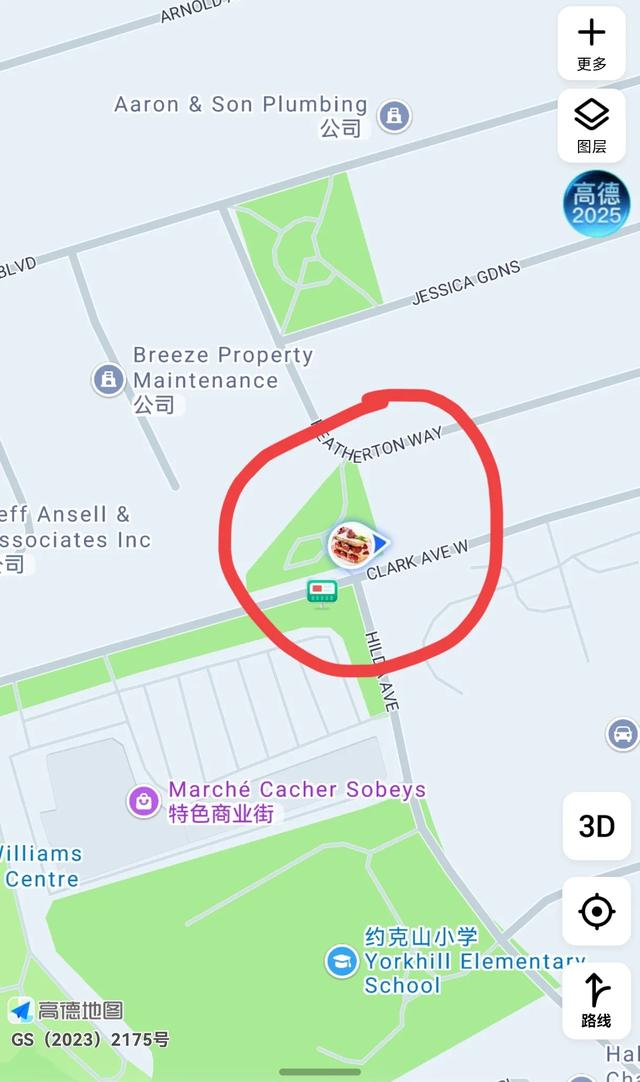The width and height of the screenshot is (640, 1082).
Task: Tap the food photo marker on Clark Ave W
Action: [350, 545]
